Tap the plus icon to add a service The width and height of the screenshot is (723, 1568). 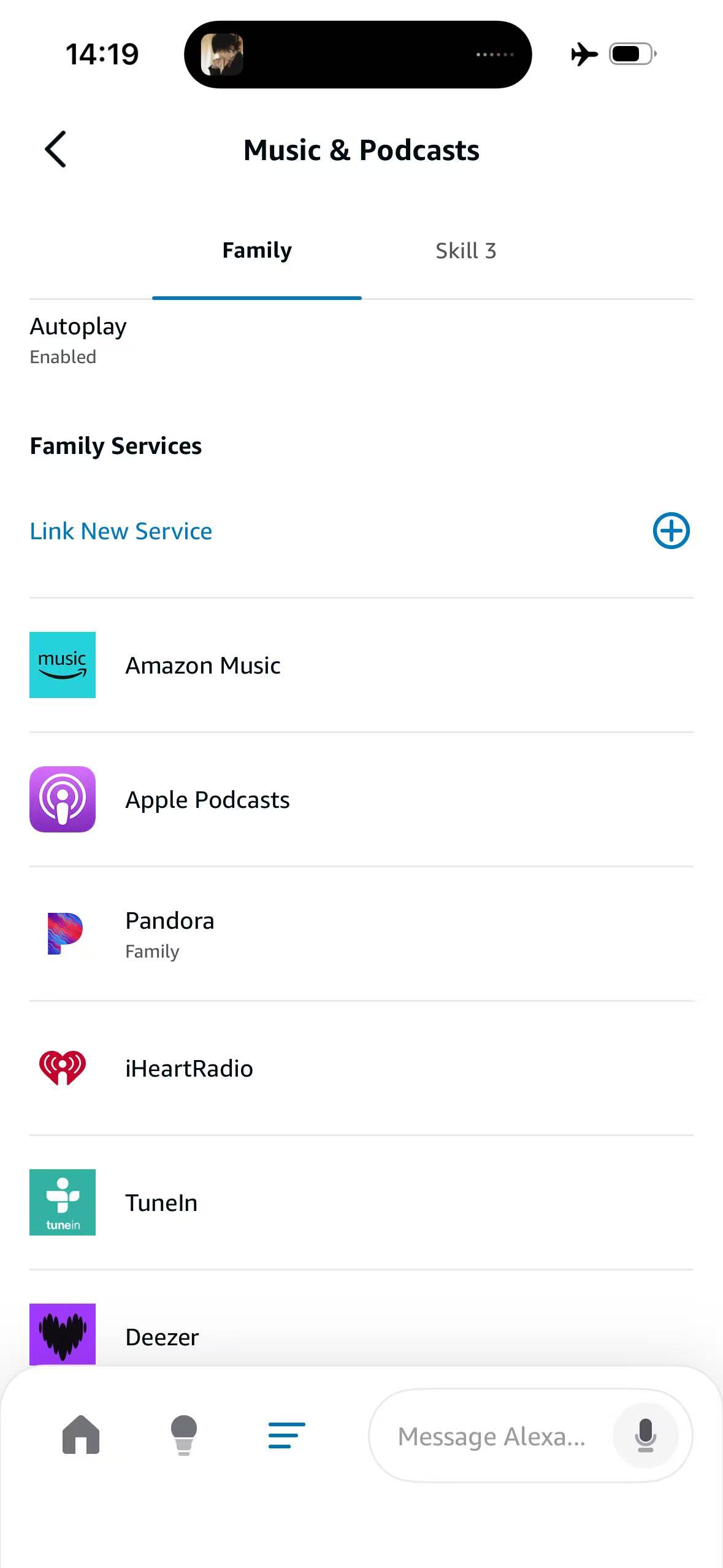[x=671, y=531]
